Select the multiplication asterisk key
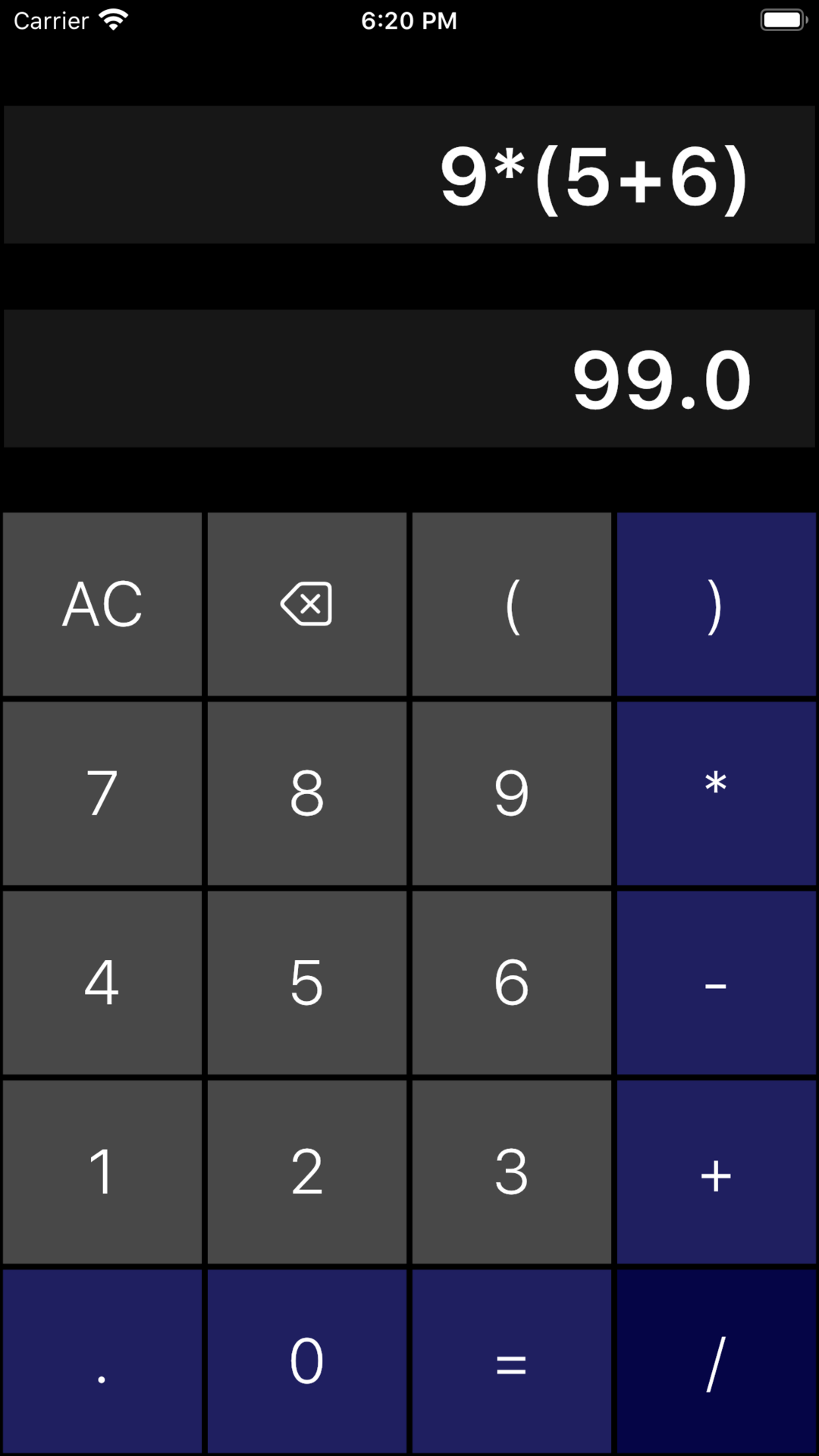 (717, 793)
